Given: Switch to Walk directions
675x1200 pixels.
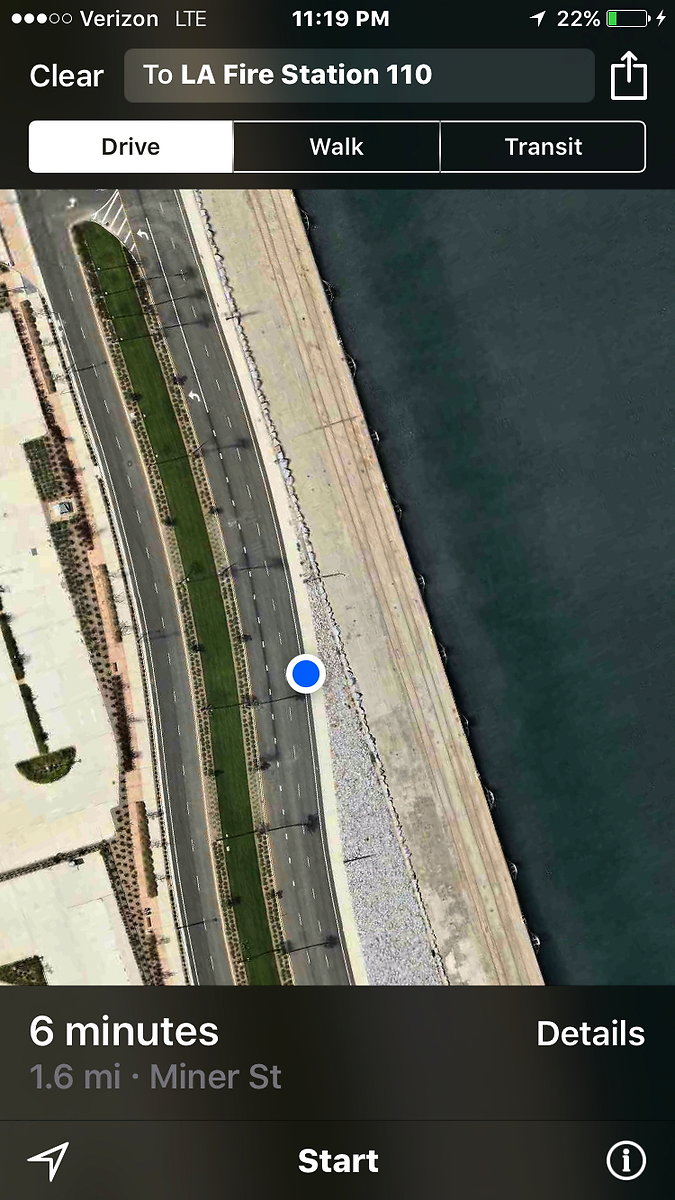Looking at the screenshot, I should (337, 147).
